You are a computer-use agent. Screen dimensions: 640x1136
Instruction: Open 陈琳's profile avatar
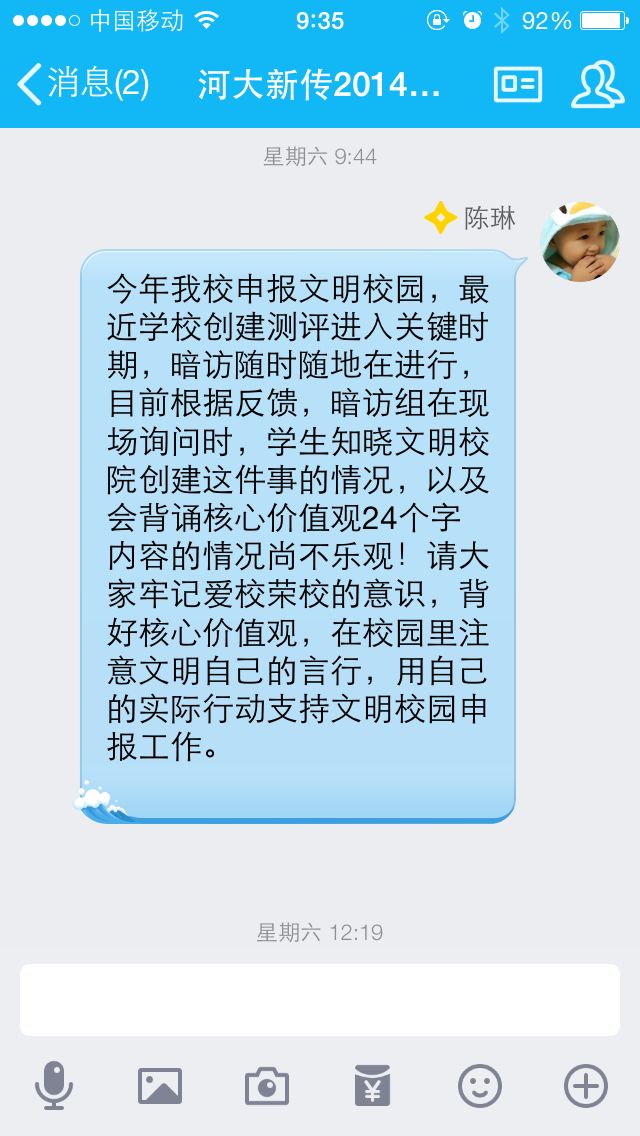tap(579, 241)
